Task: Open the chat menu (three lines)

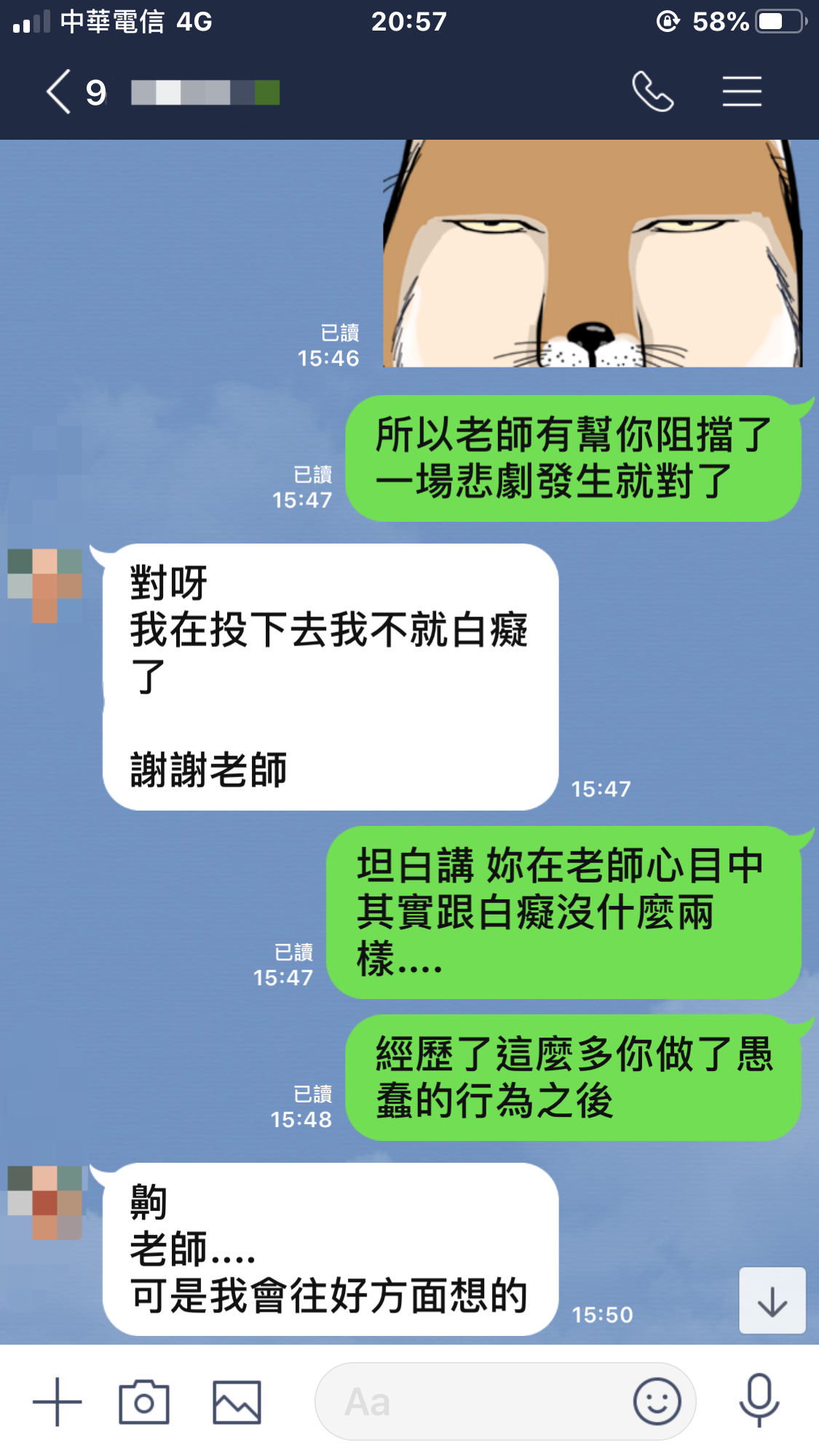Action: pos(742,92)
